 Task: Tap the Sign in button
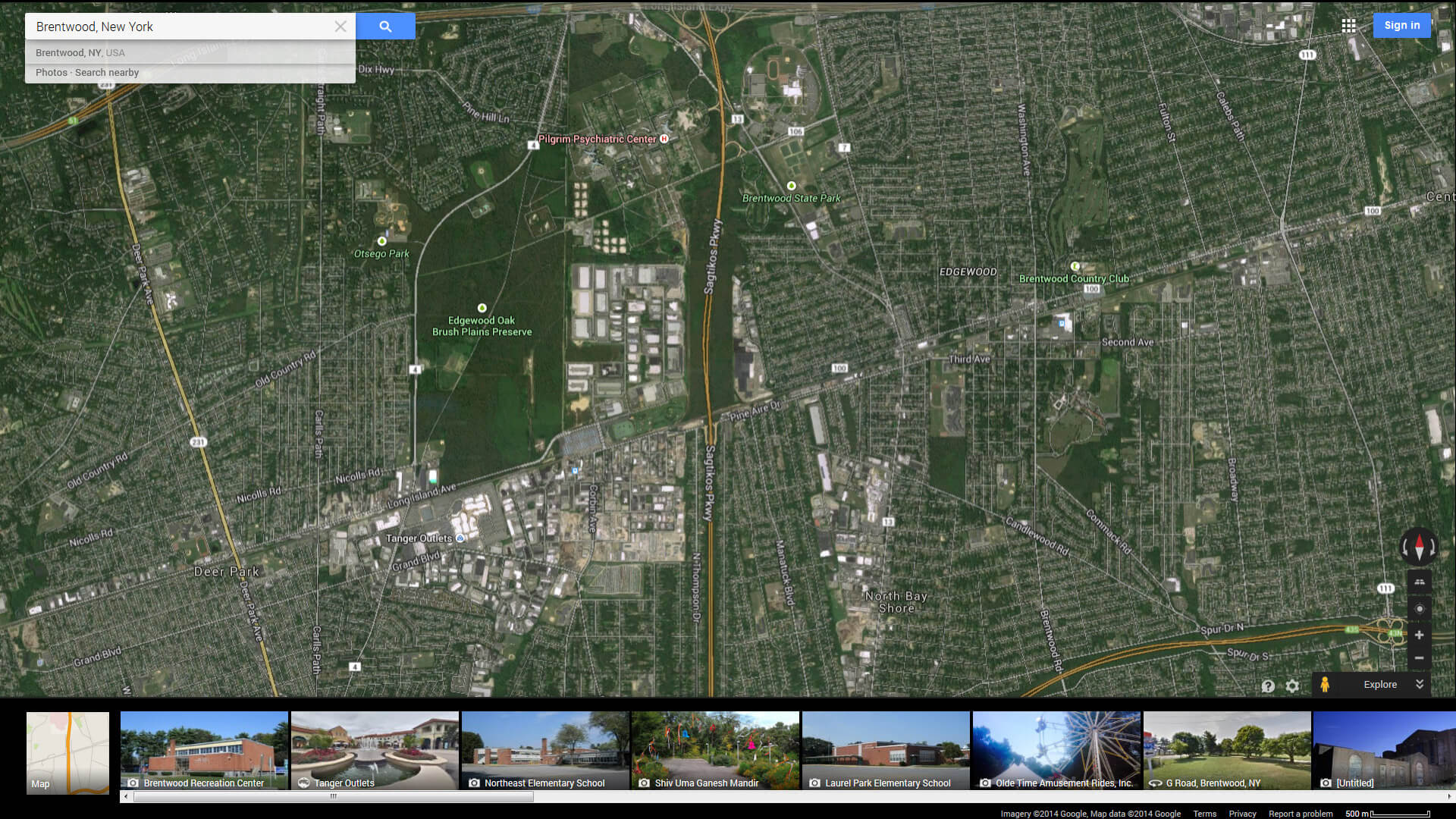pyautogui.click(x=1401, y=25)
